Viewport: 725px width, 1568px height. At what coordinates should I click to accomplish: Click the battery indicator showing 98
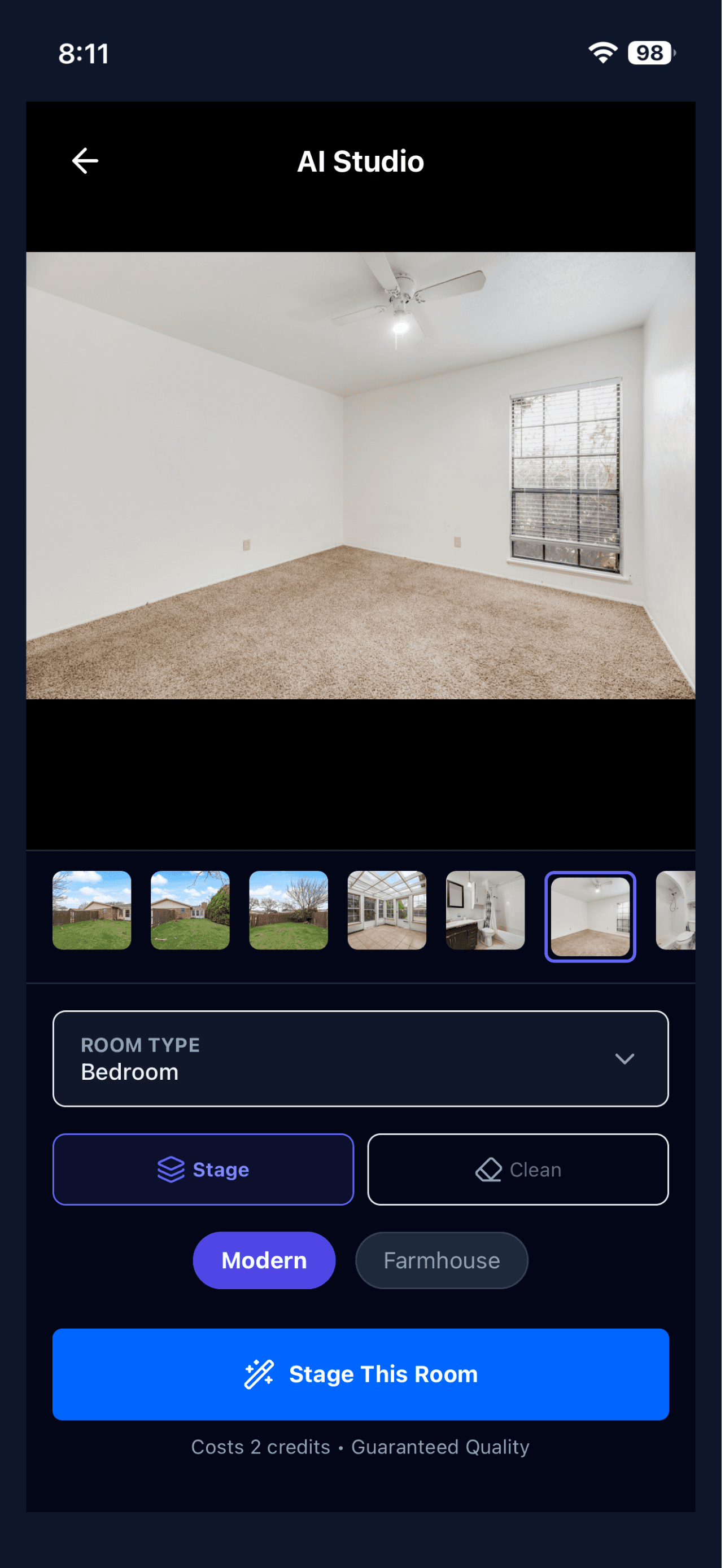pyautogui.click(x=648, y=54)
